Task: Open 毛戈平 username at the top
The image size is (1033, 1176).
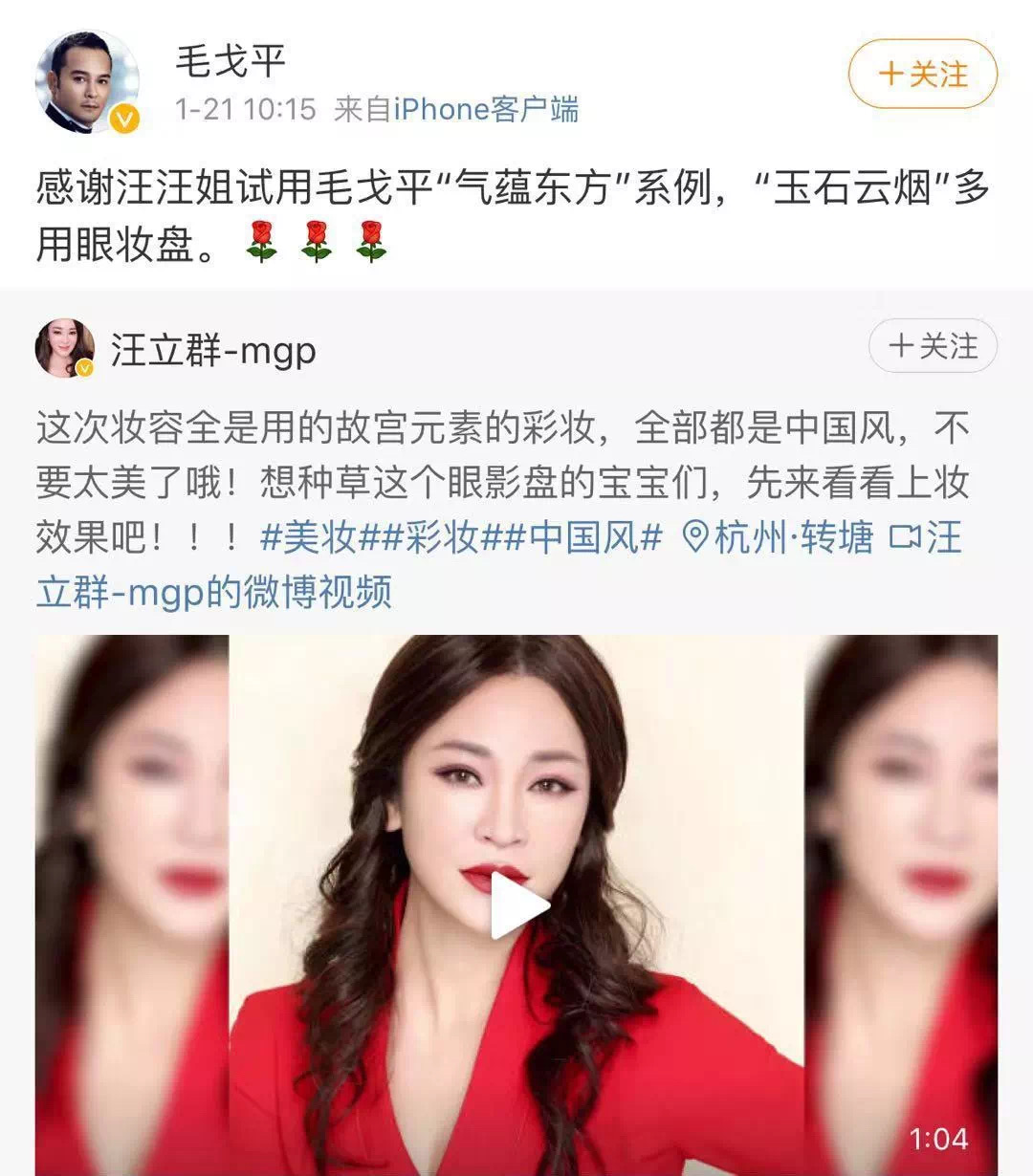Action: tap(231, 61)
